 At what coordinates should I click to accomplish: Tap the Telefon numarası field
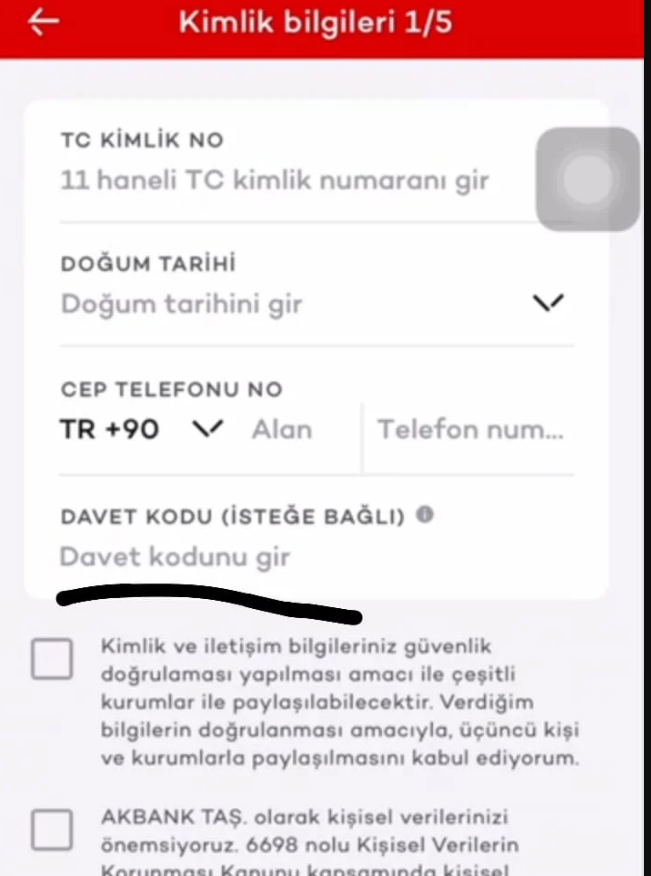click(x=470, y=430)
